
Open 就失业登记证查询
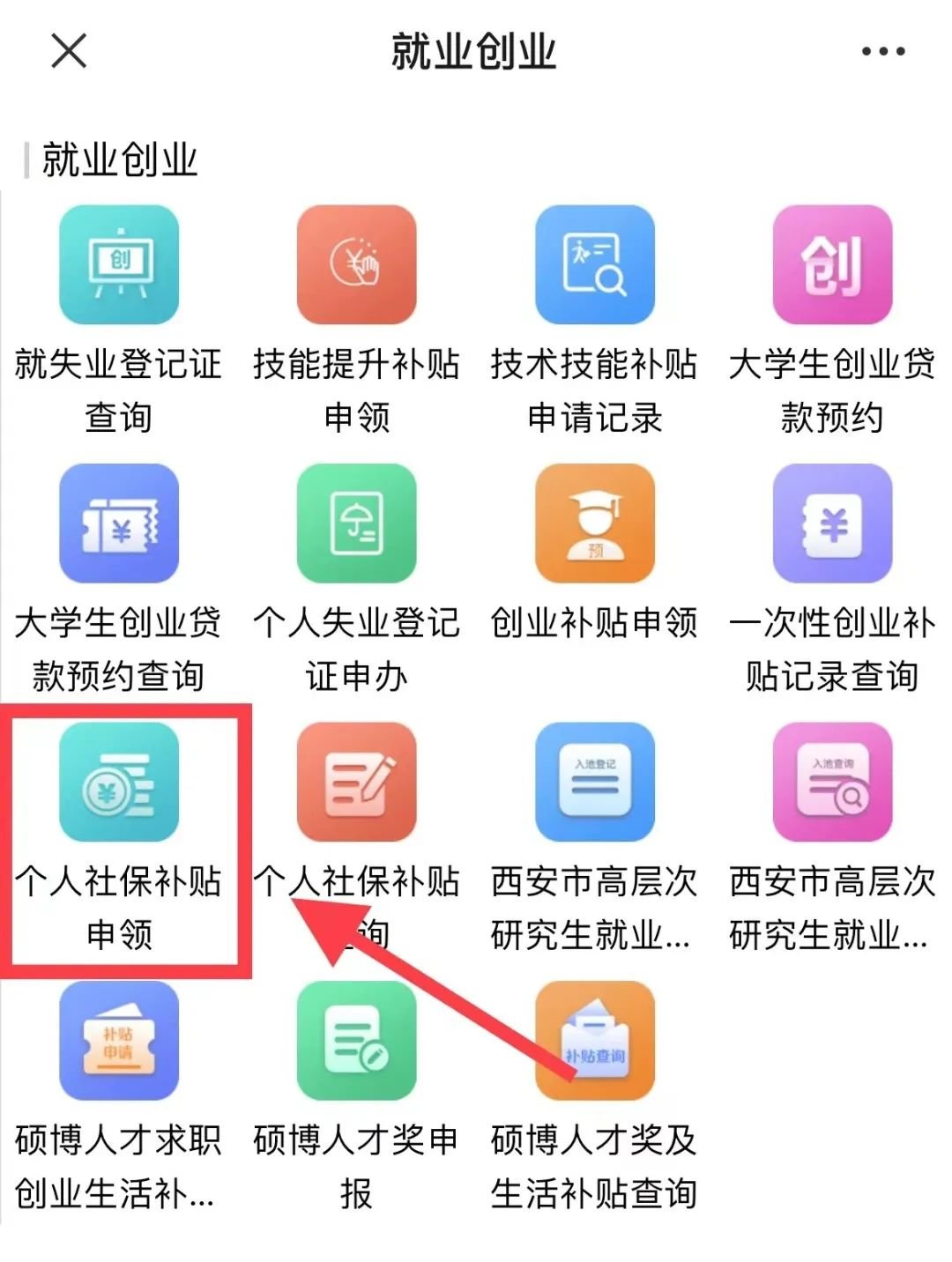click(119, 265)
